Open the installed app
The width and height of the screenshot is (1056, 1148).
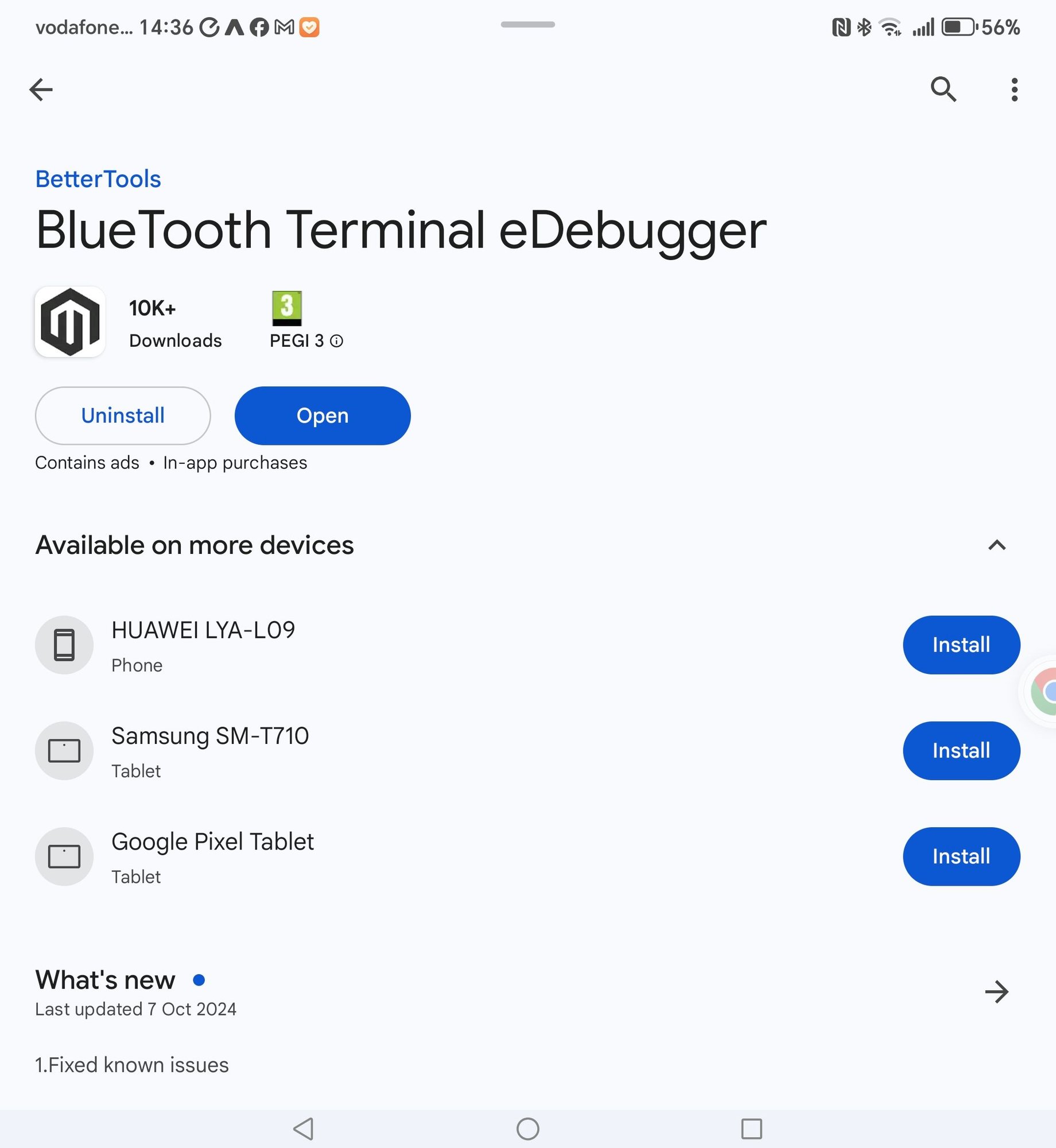tap(323, 416)
